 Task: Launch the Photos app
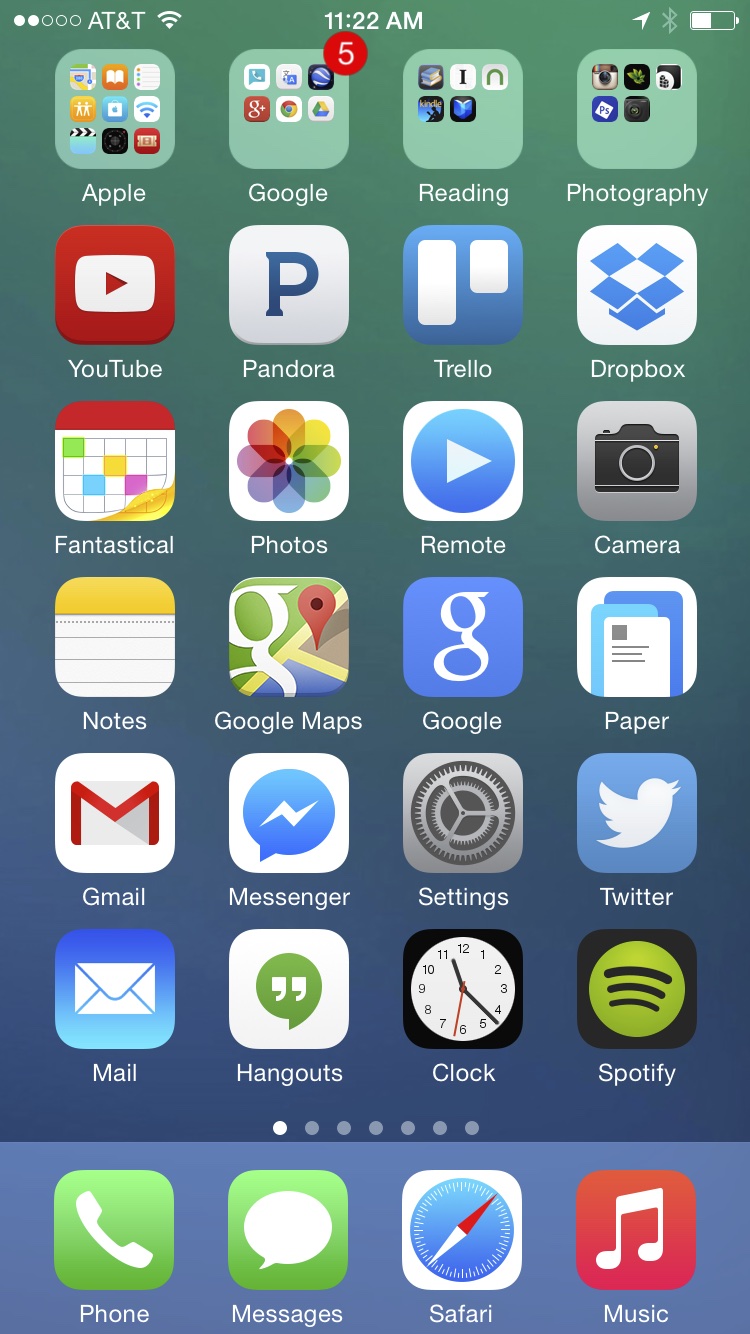(289, 461)
